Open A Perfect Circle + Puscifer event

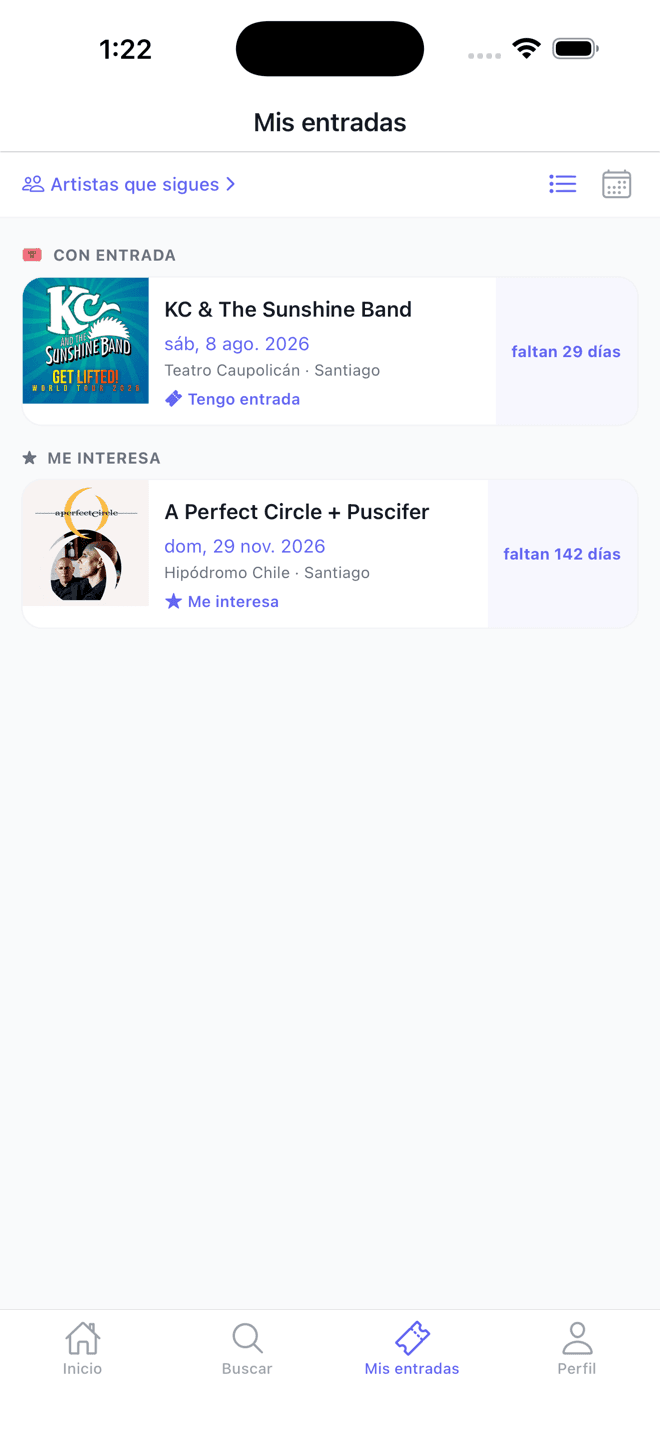(330, 553)
